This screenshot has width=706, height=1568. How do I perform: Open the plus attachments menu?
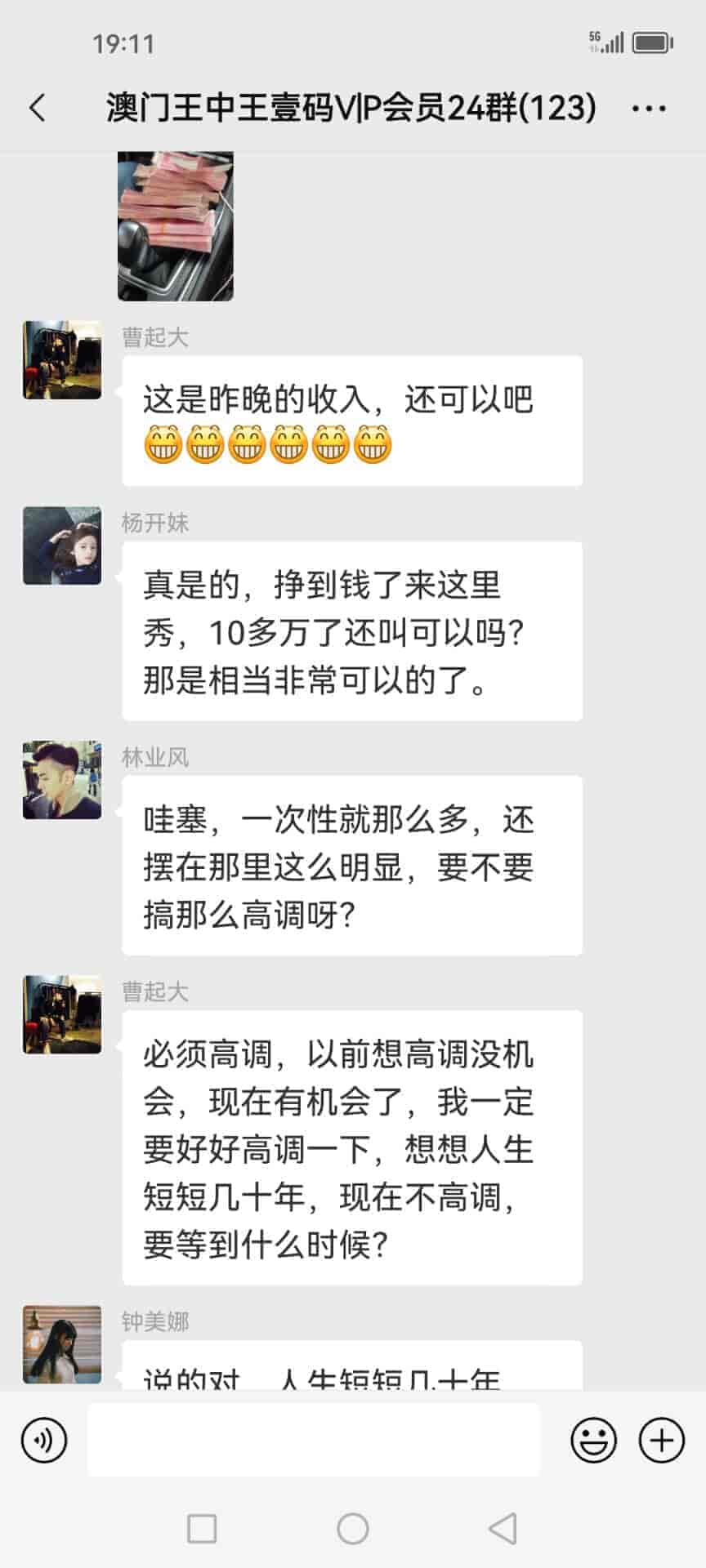[x=661, y=1440]
